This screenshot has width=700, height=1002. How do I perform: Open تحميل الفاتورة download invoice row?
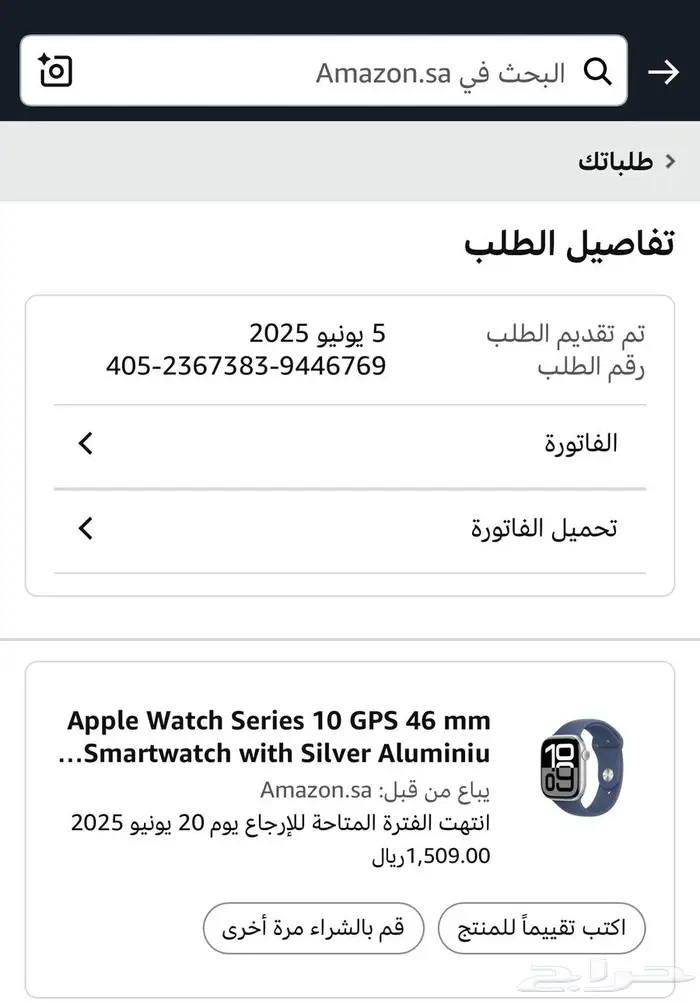point(350,529)
